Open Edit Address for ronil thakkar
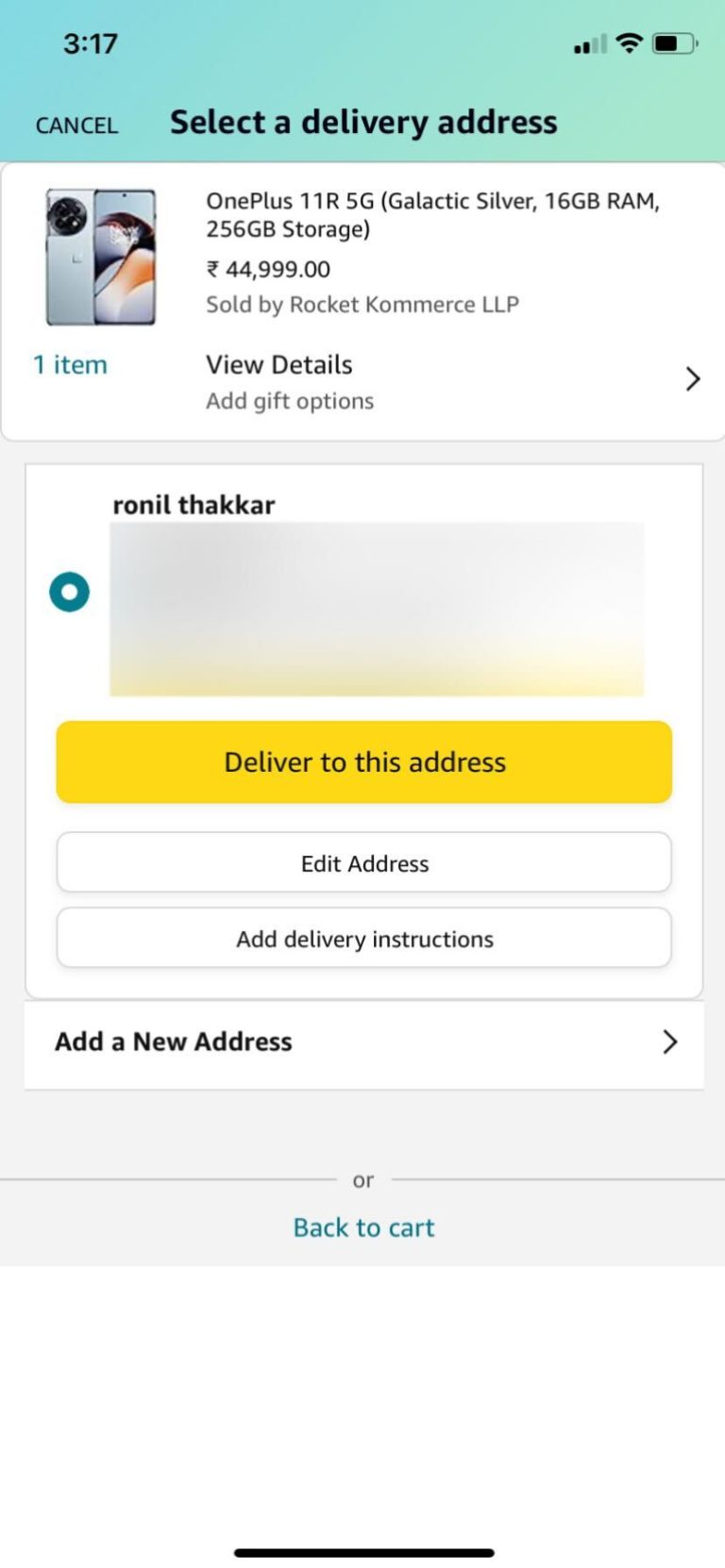Image resolution: width=725 pixels, height=1568 pixels. point(363,862)
